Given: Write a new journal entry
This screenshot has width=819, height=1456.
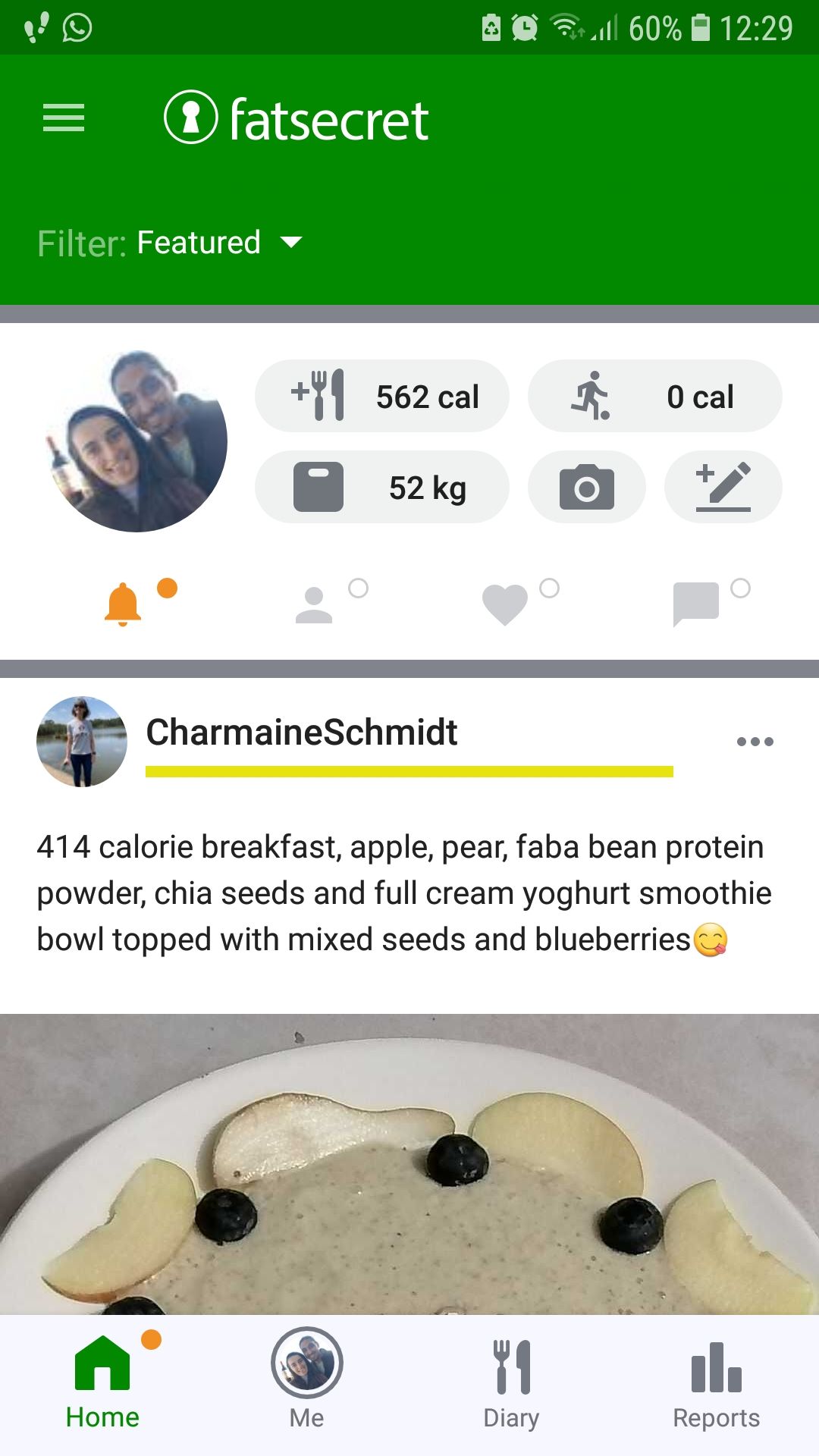Looking at the screenshot, I should point(723,487).
